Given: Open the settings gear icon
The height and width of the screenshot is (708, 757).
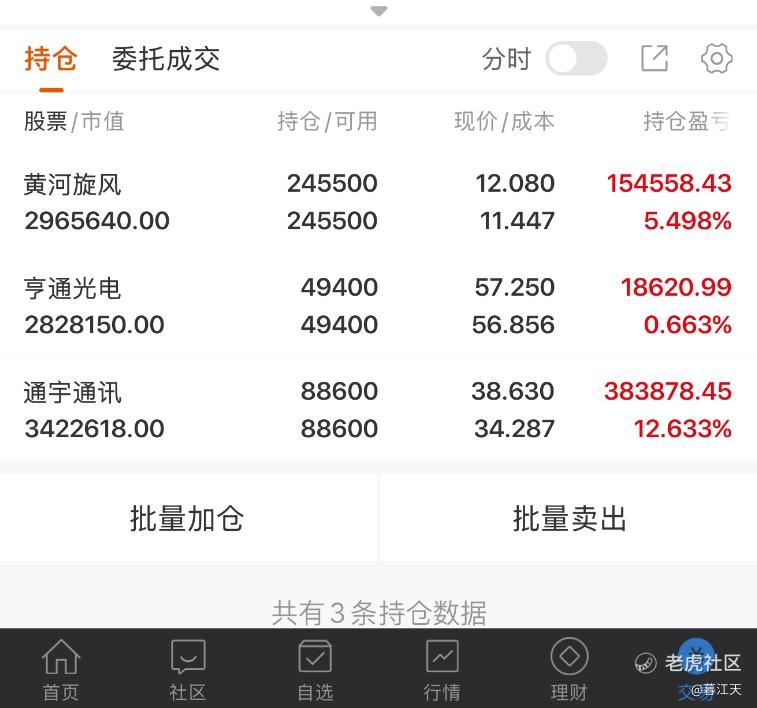Looking at the screenshot, I should click(716, 58).
